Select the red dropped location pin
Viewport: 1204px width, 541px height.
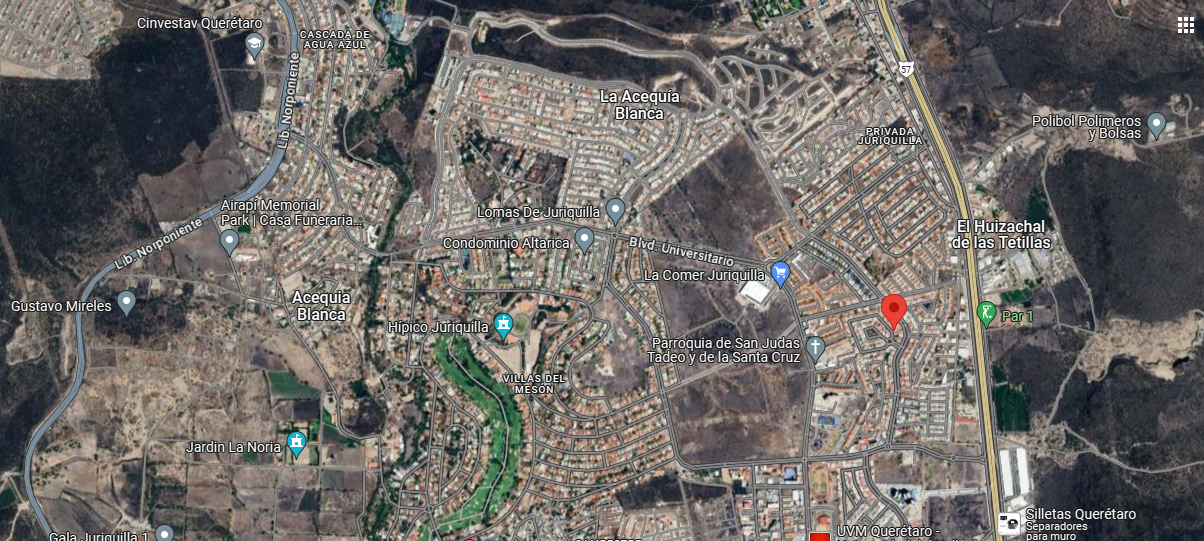point(894,310)
